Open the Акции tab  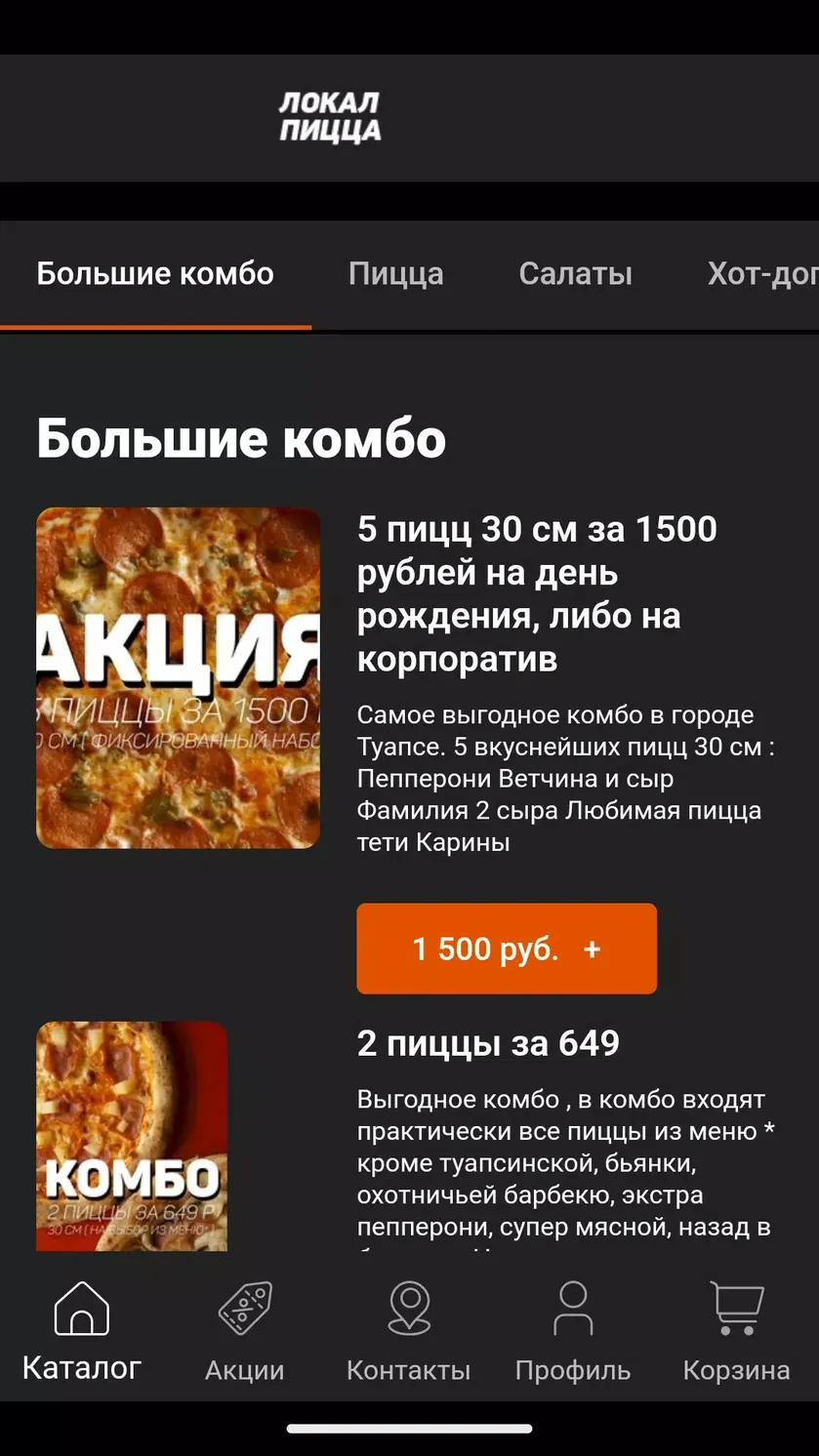pos(245,1331)
